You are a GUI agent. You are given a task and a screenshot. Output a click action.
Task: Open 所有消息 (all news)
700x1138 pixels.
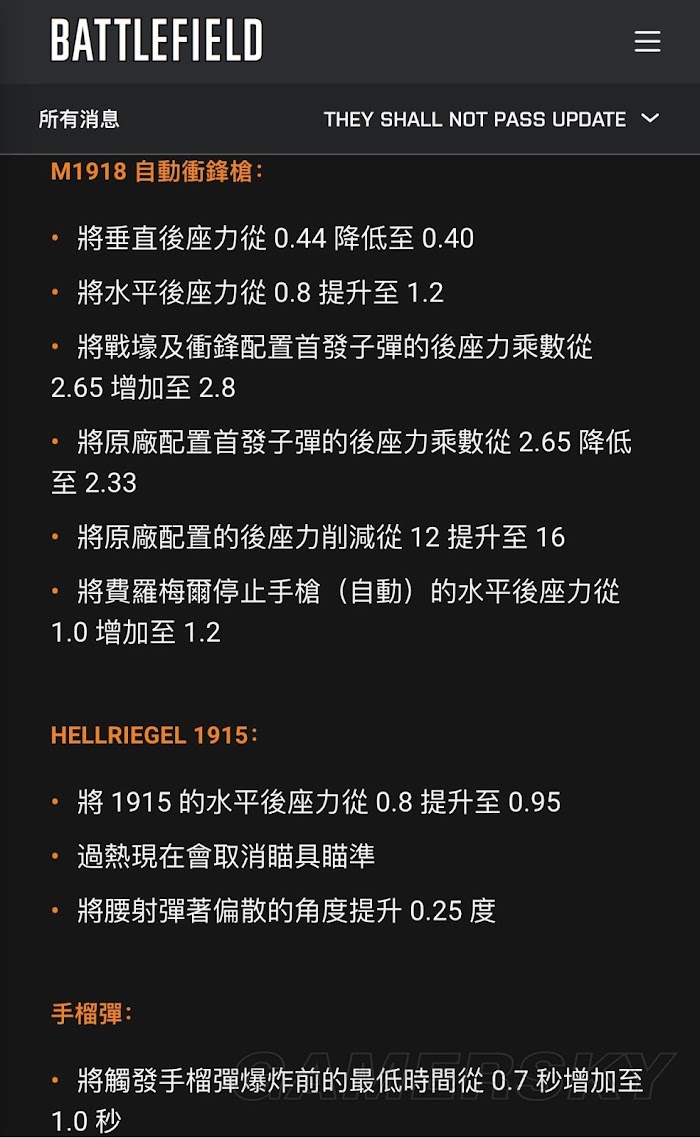[x=79, y=119]
